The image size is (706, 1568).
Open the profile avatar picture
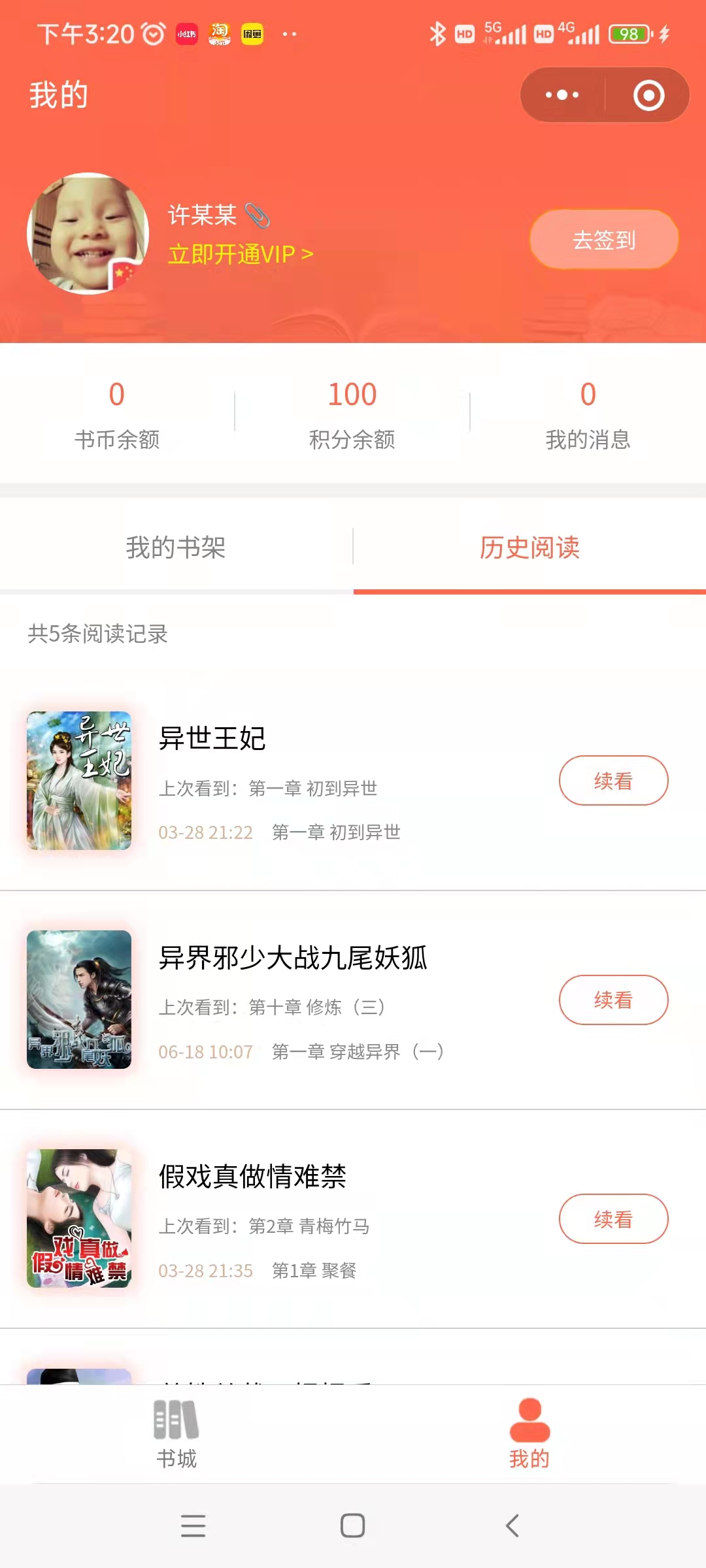point(88,233)
